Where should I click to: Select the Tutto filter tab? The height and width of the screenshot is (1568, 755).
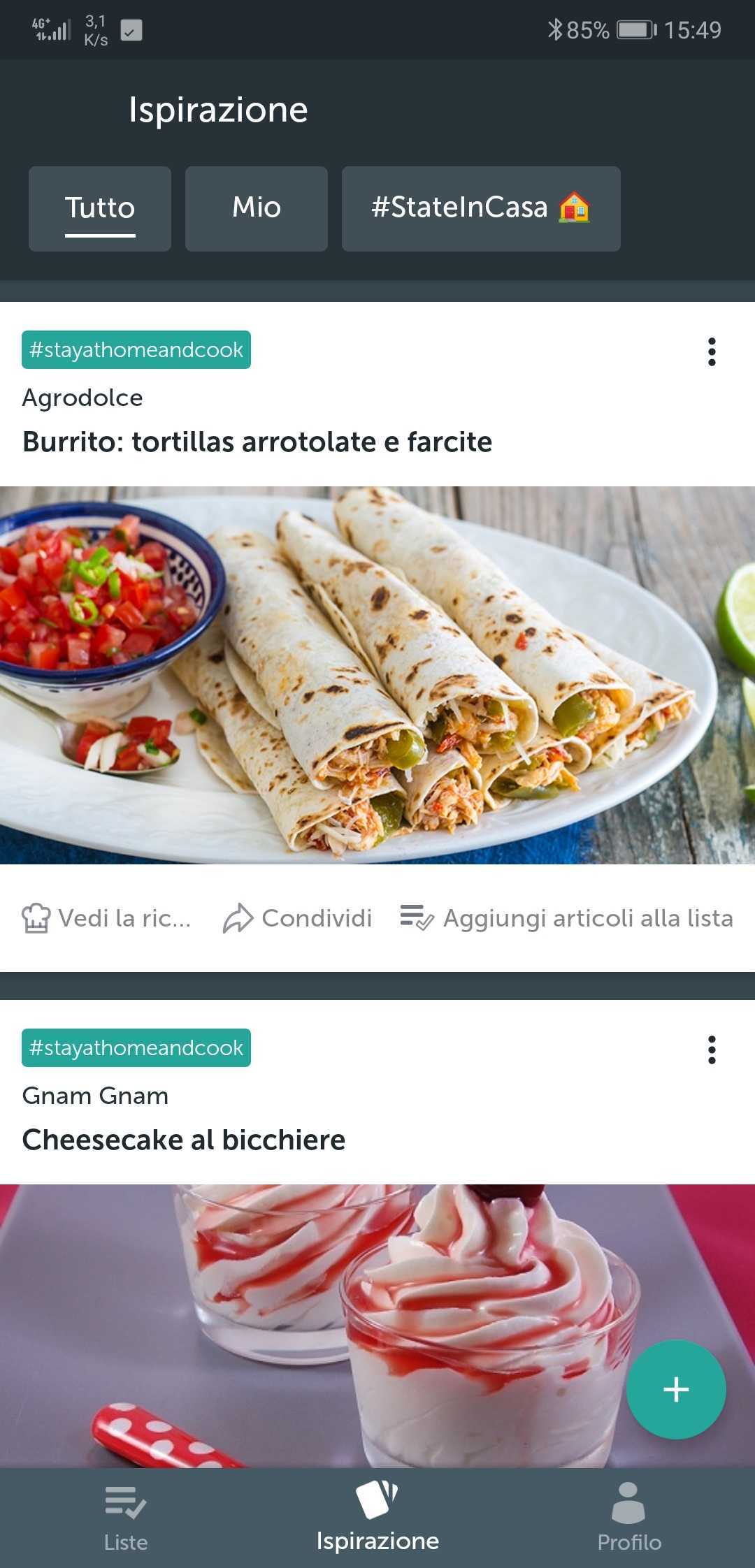click(x=100, y=208)
